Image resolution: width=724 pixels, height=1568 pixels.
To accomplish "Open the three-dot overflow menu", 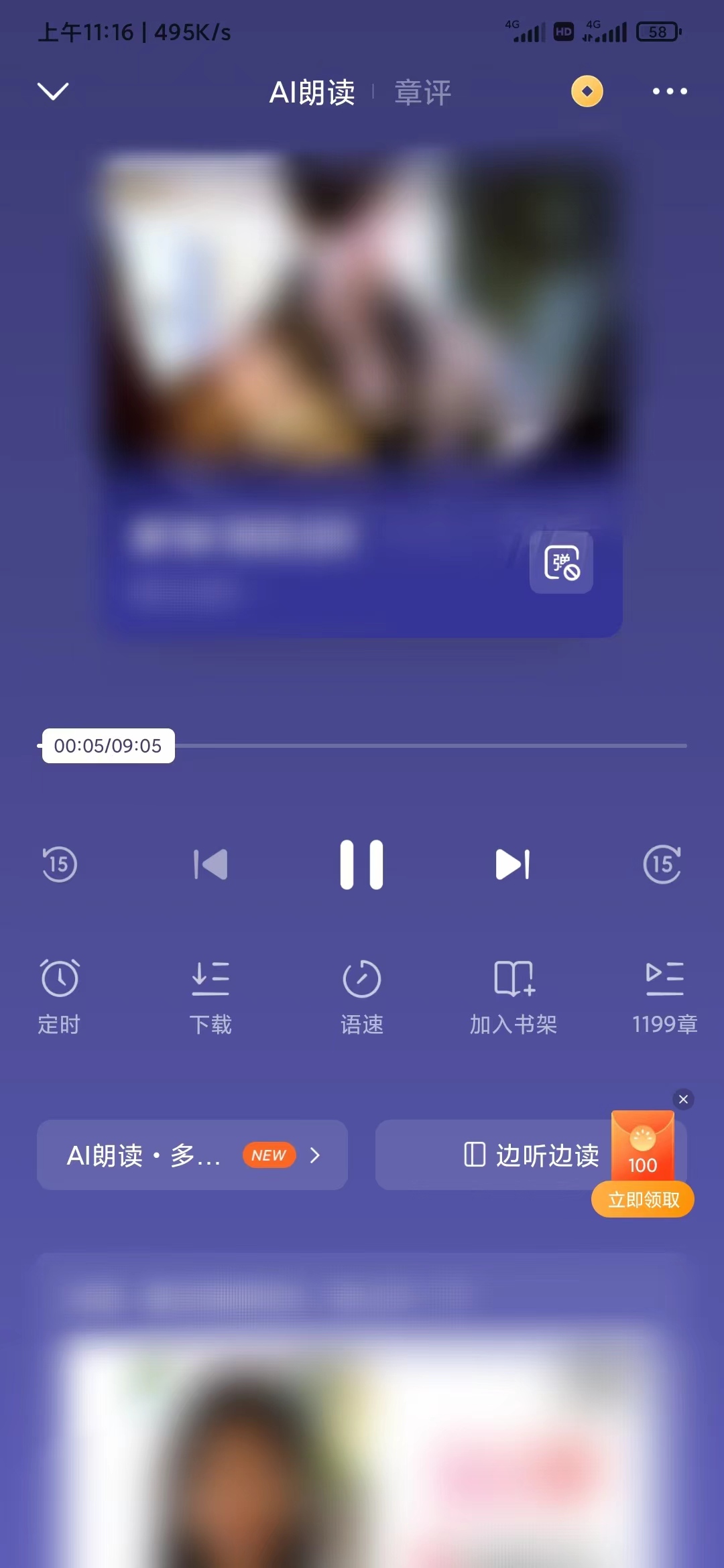I will pyautogui.click(x=670, y=91).
